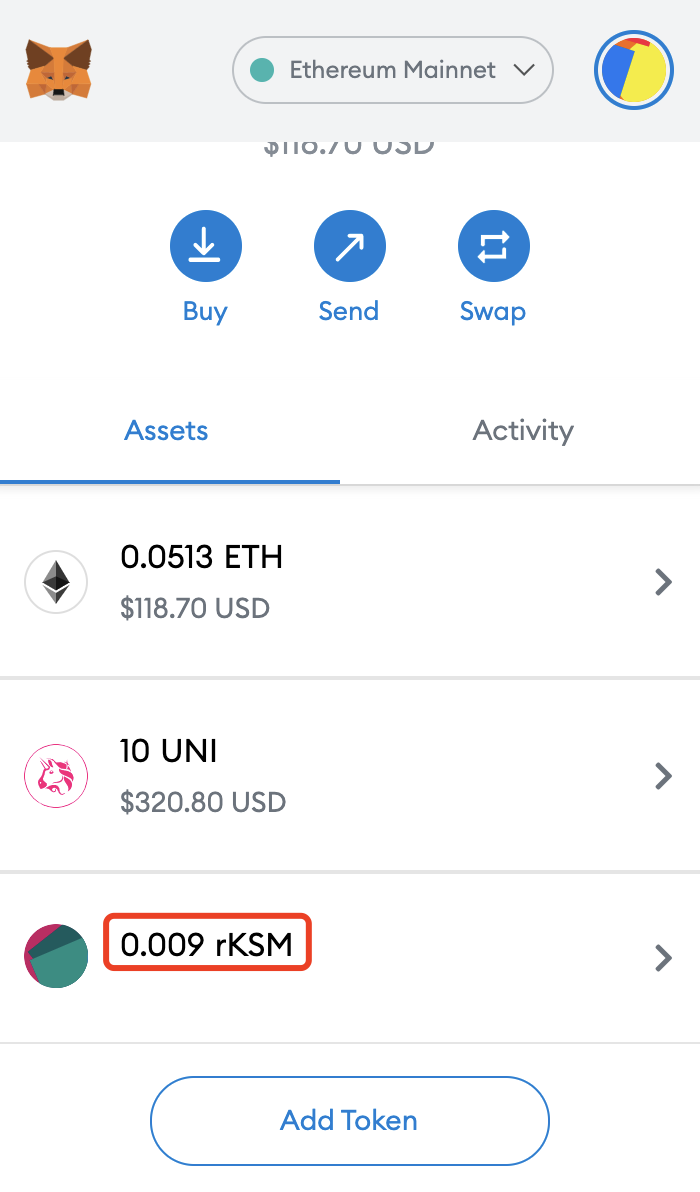700x1192 pixels.
Task: View the 10 UNI asset details
Action: (350, 775)
